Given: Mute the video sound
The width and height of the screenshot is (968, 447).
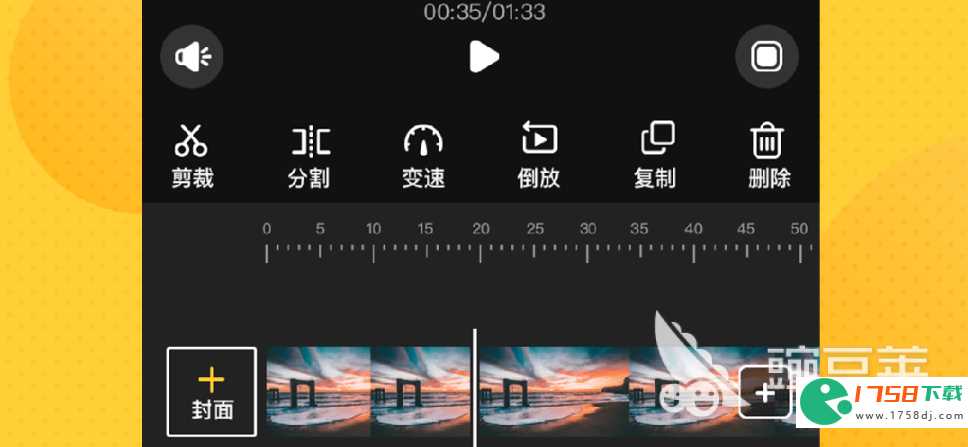Looking at the screenshot, I should (x=192, y=57).
